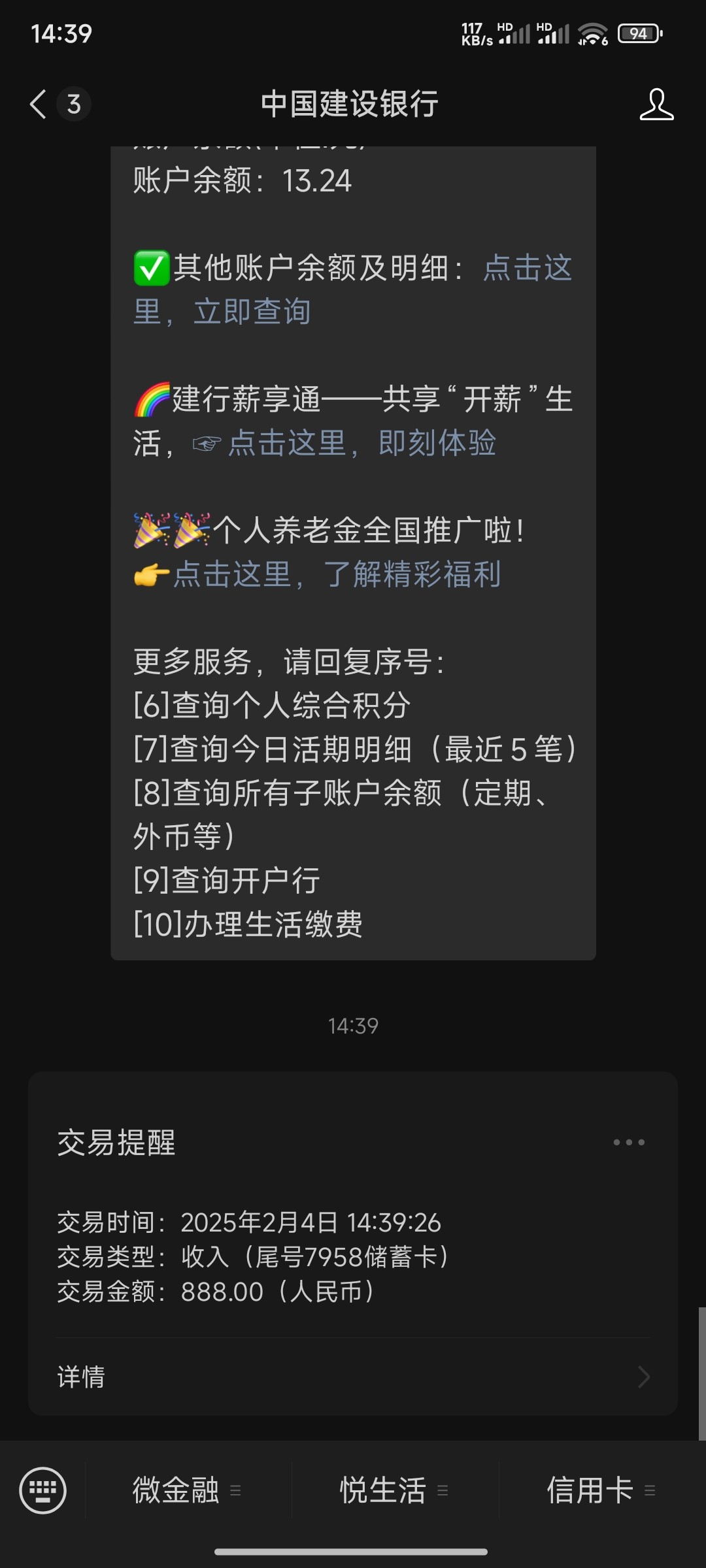Open the pension promotion "了解精彩福利" link

pyautogui.click(x=337, y=575)
